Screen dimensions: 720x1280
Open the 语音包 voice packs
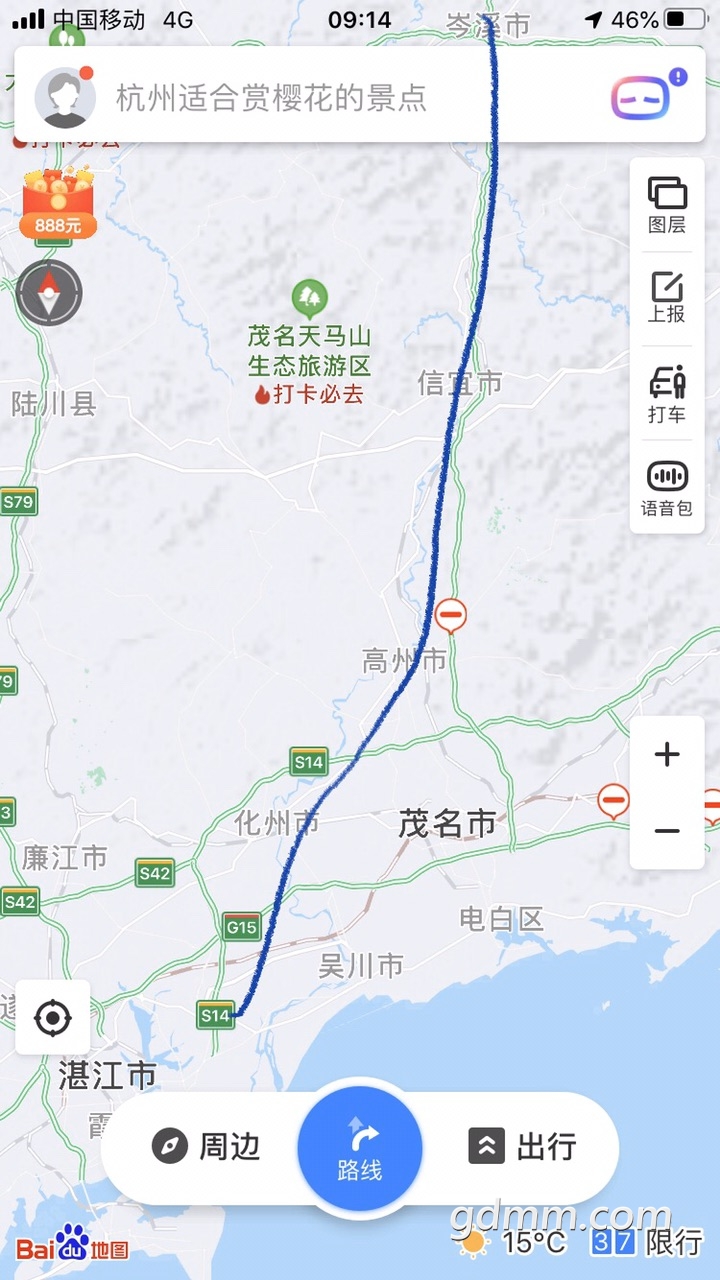[x=666, y=488]
